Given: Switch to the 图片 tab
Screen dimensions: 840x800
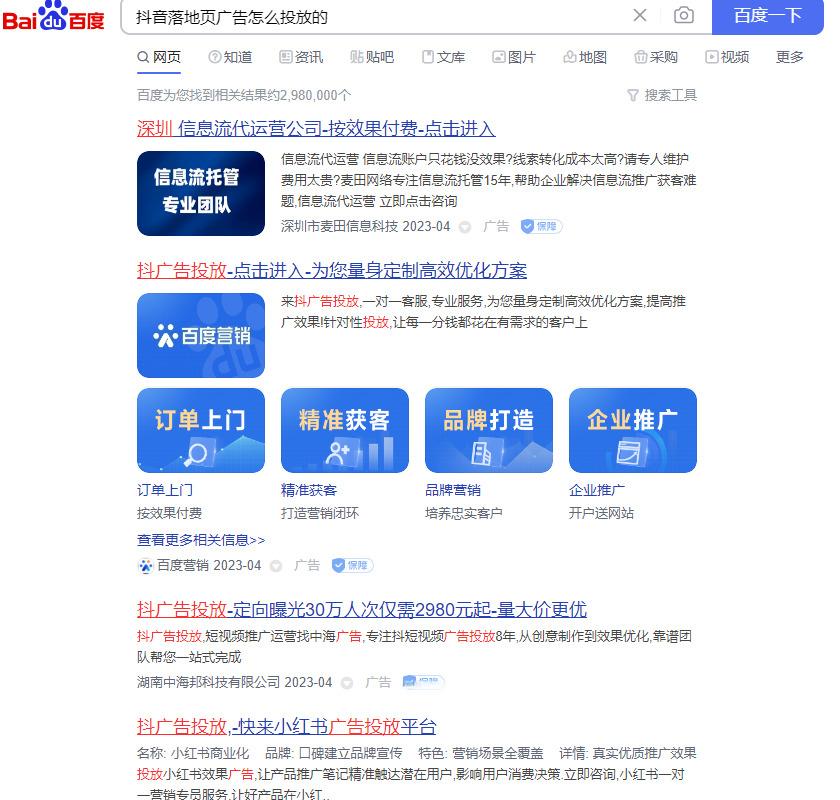Looking at the screenshot, I should point(514,57).
